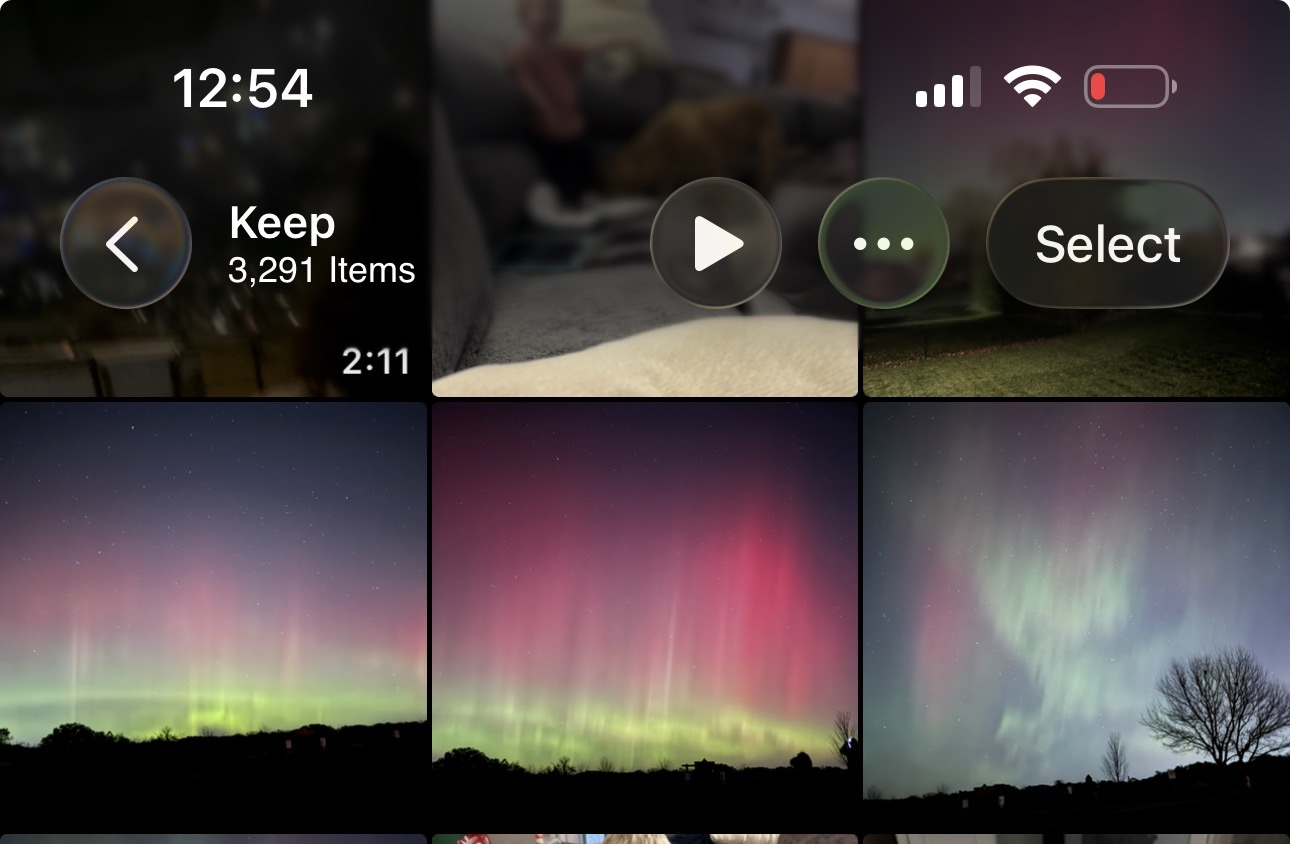Play the album slideshow
This screenshot has width=1290, height=844.
tap(716, 244)
